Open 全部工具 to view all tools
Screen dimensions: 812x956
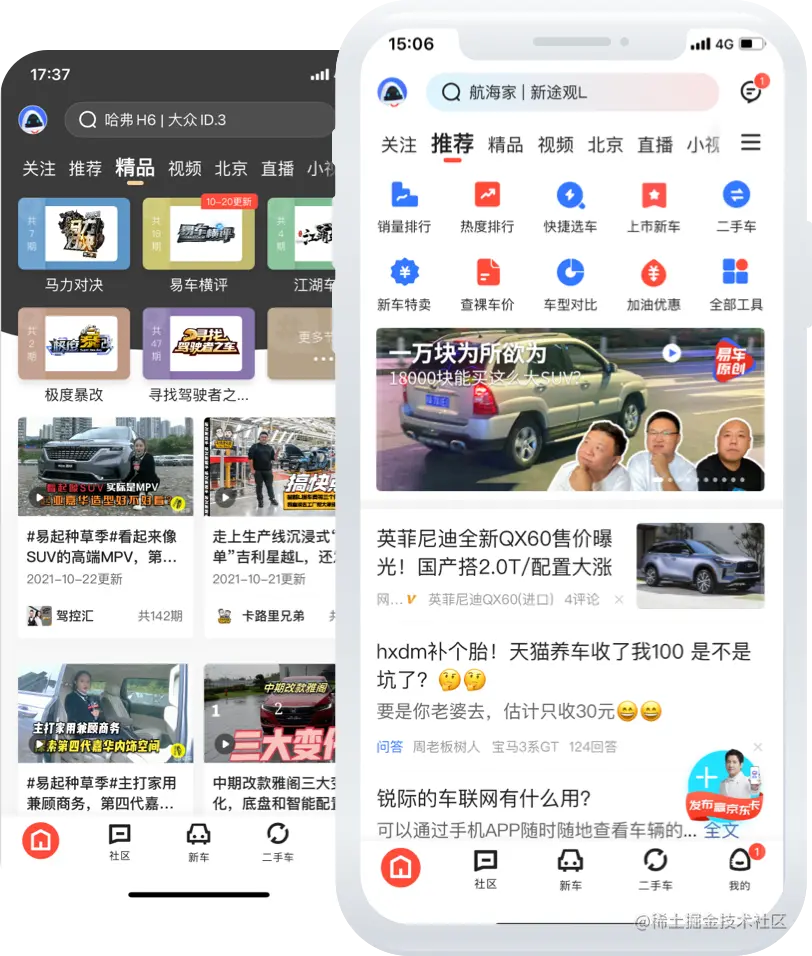pyautogui.click(x=737, y=280)
